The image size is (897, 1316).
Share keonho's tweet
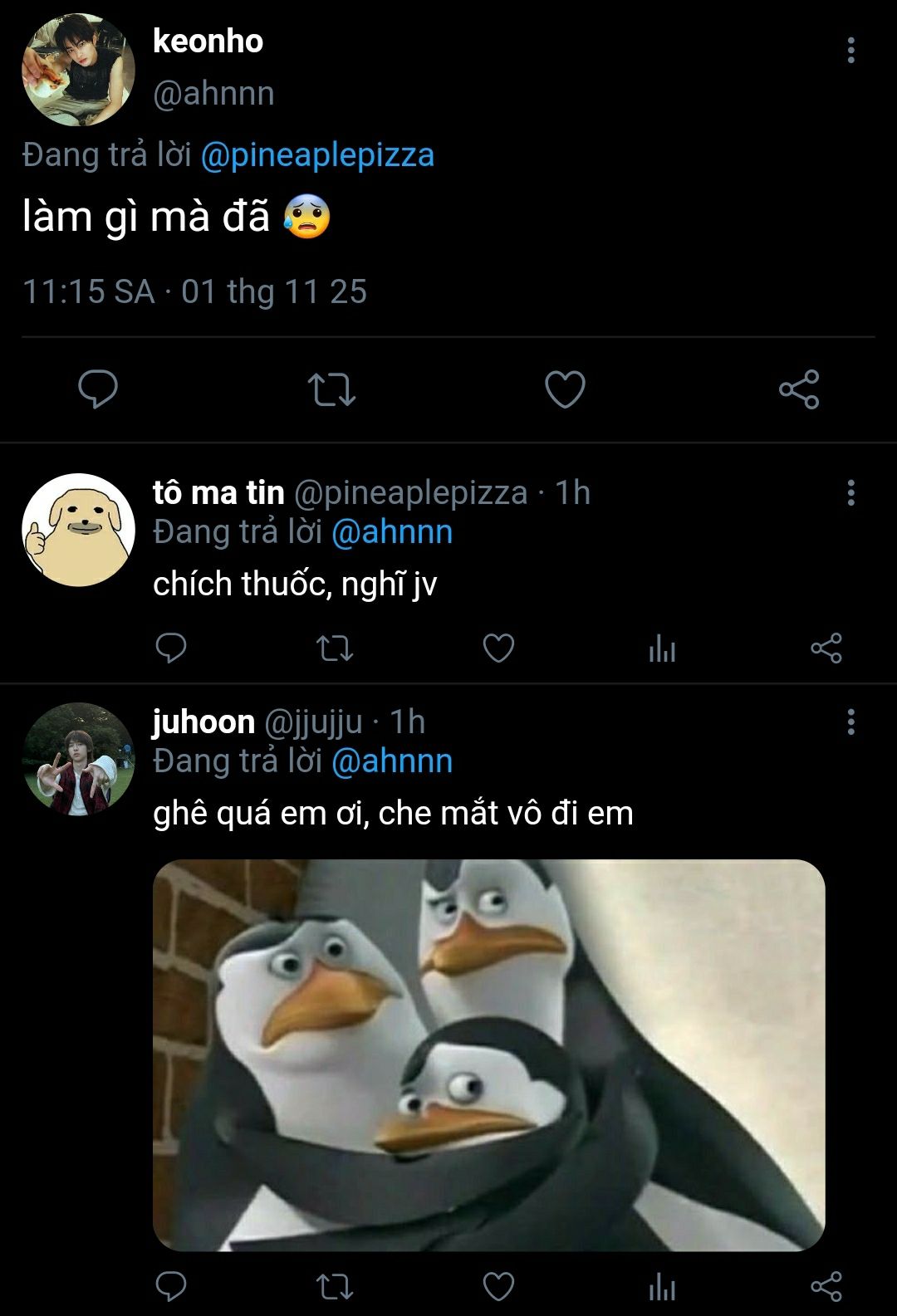(799, 389)
